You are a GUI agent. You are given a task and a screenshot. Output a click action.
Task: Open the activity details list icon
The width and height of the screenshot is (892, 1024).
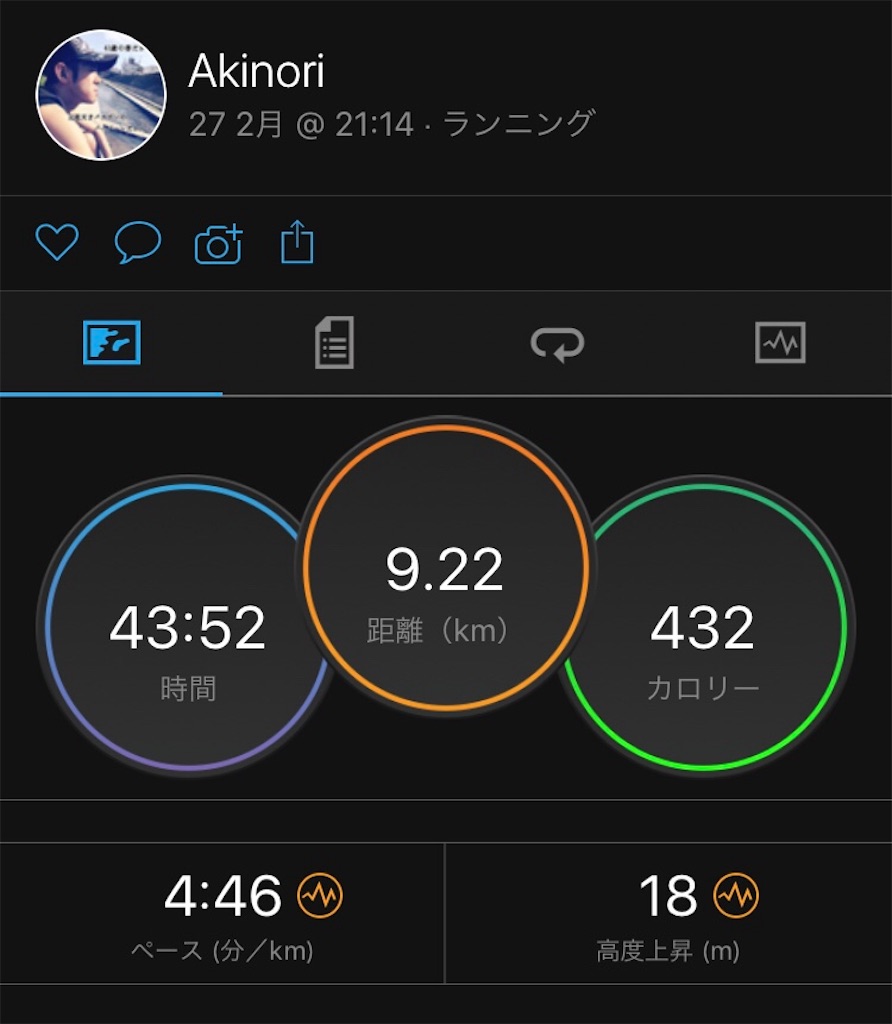click(x=335, y=343)
